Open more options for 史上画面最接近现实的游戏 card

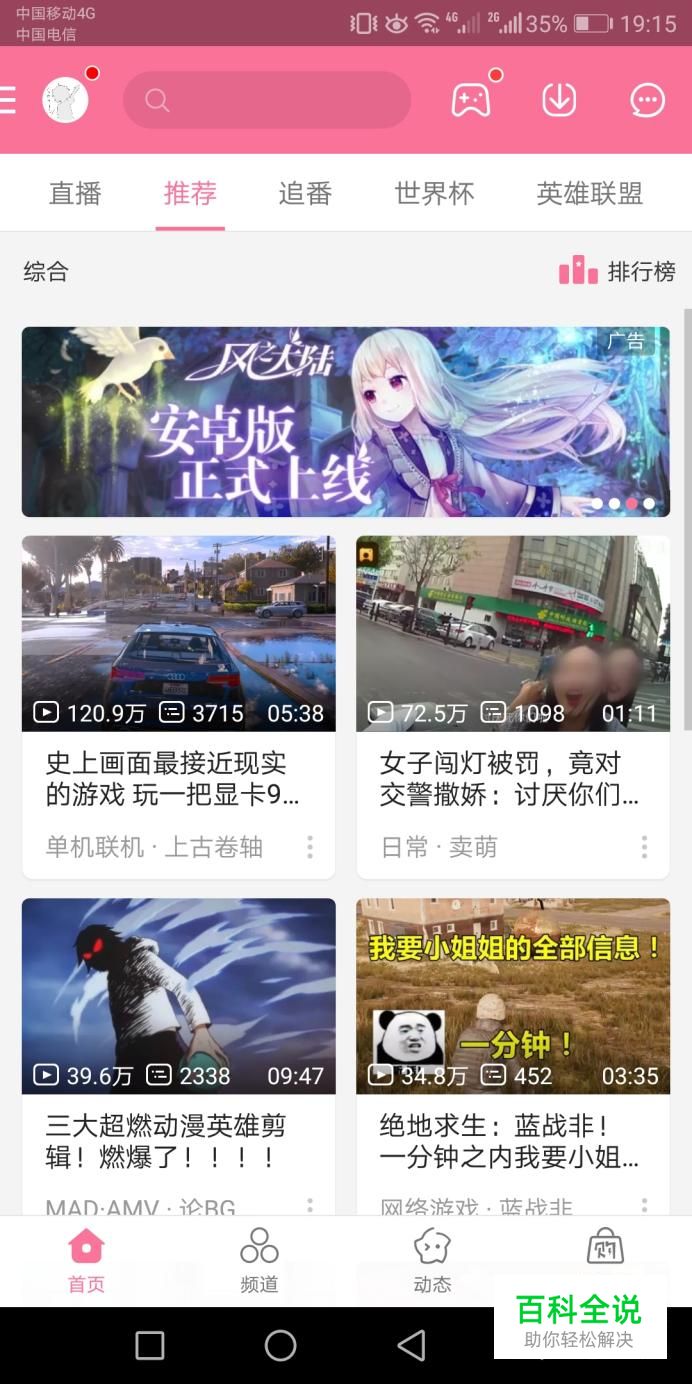point(310,847)
